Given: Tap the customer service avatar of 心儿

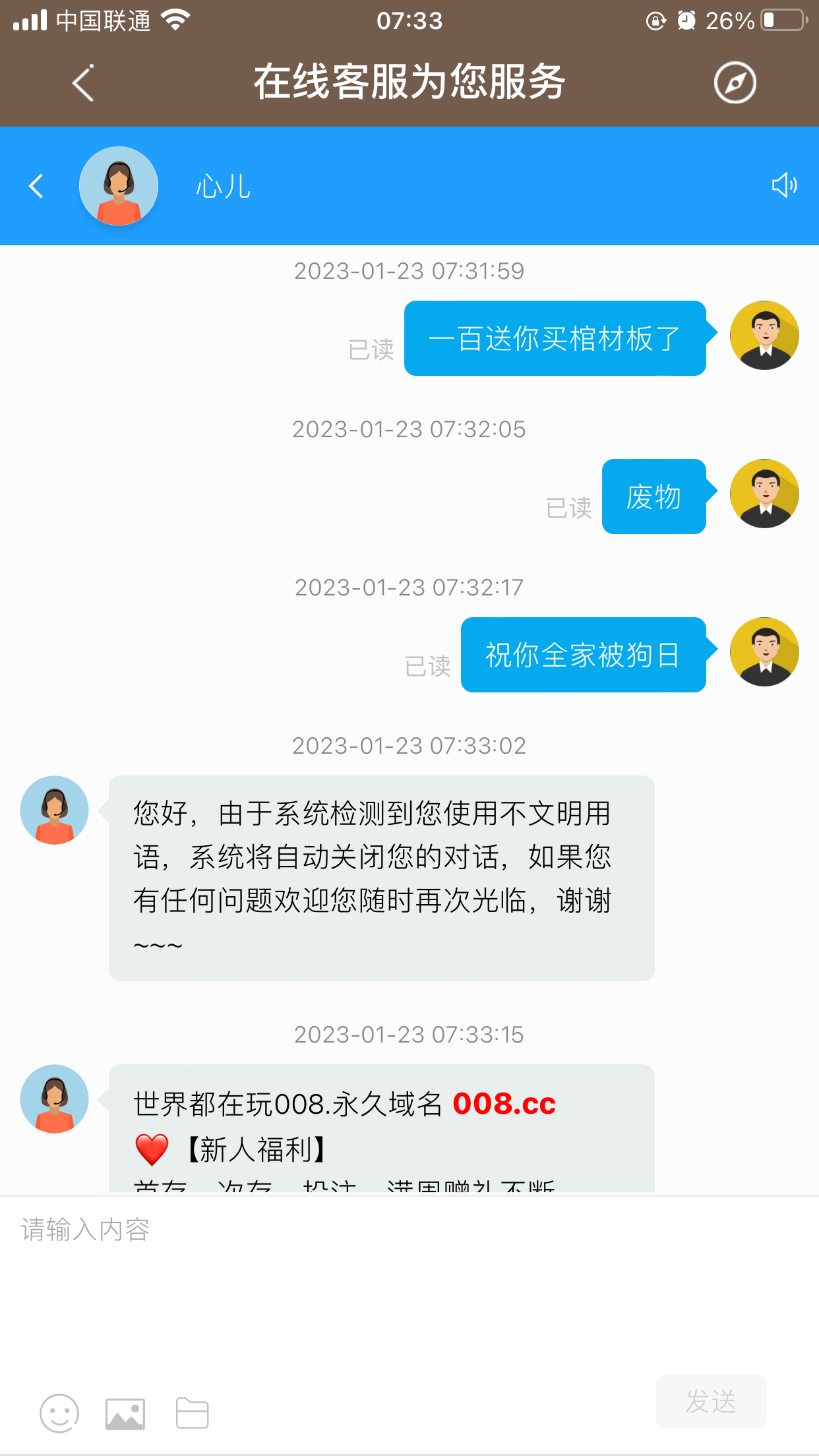Looking at the screenshot, I should point(119,185).
